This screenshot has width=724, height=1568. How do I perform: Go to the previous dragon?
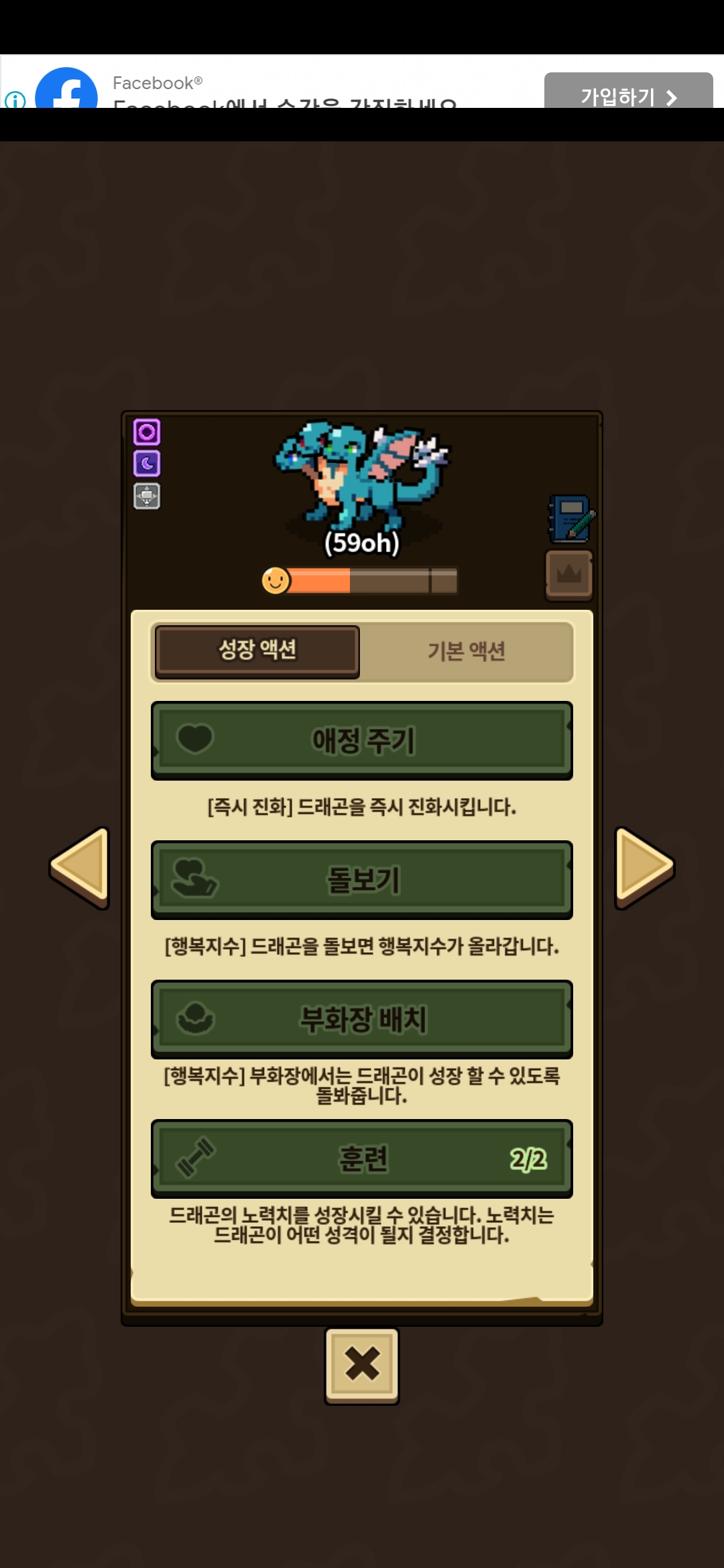click(x=80, y=868)
